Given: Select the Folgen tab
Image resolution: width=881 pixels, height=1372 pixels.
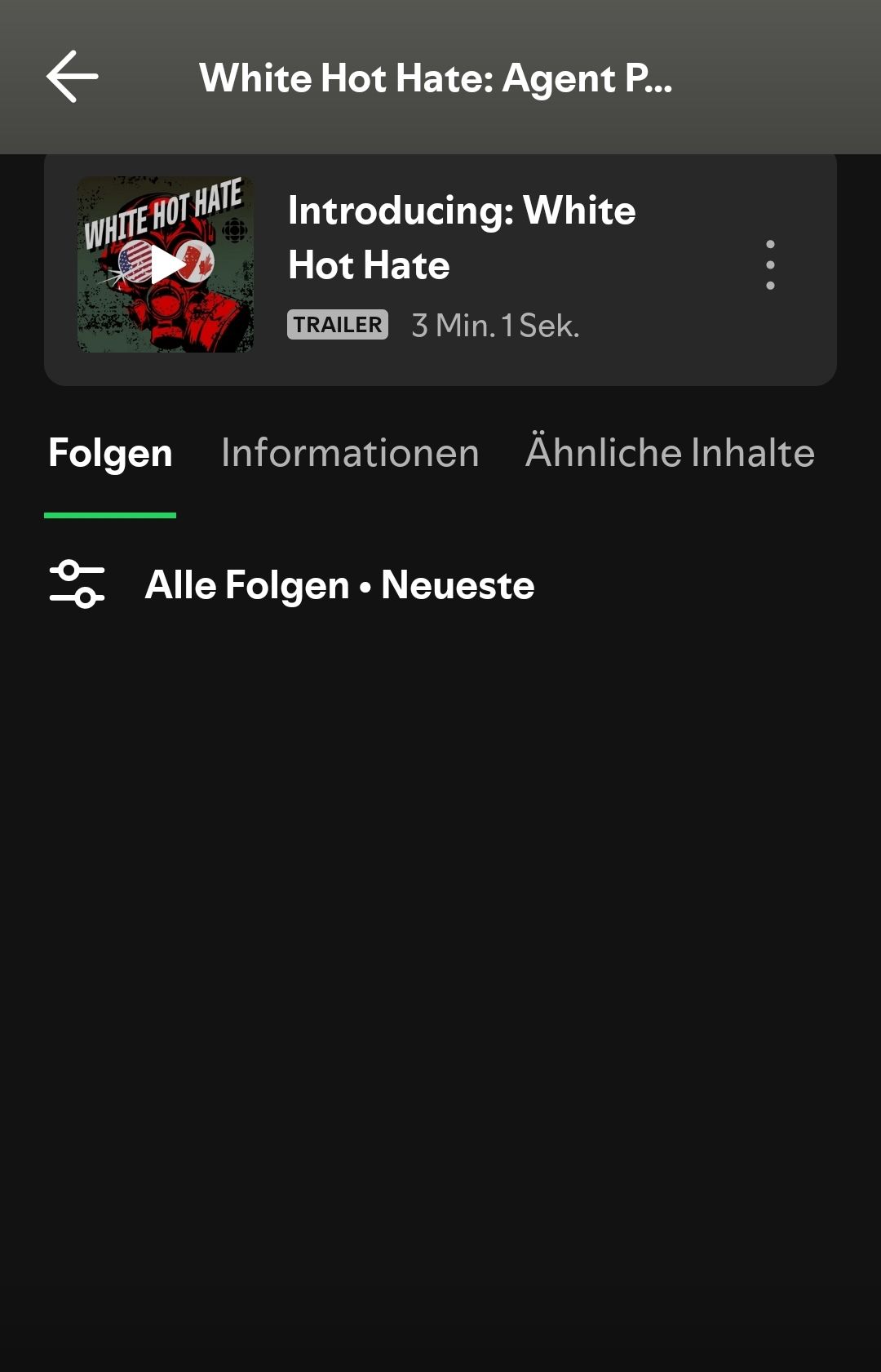Looking at the screenshot, I should click(109, 453).
